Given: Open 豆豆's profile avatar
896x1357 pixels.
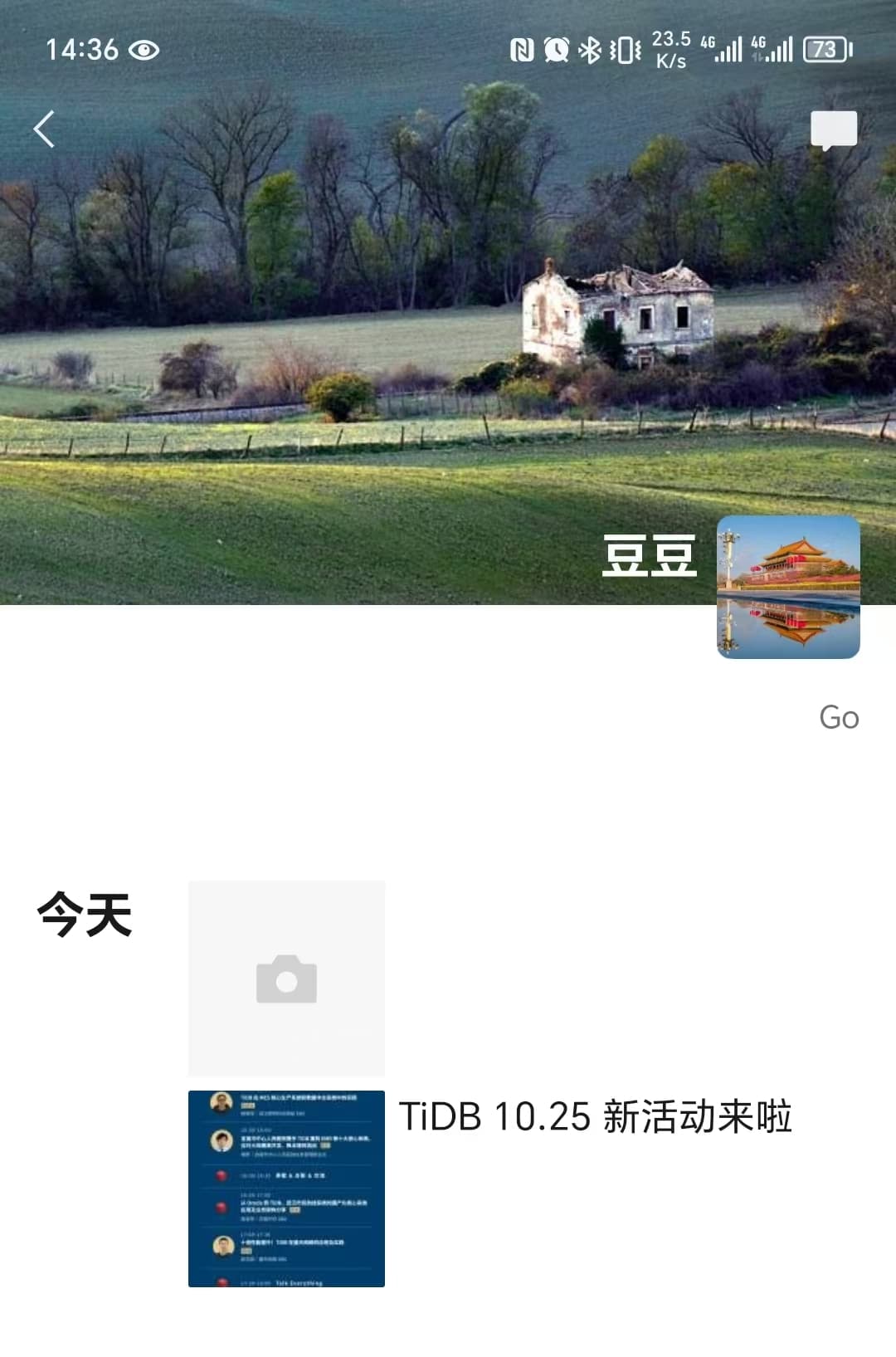Looking at the screenshot, I should click(x=787, y=587).
